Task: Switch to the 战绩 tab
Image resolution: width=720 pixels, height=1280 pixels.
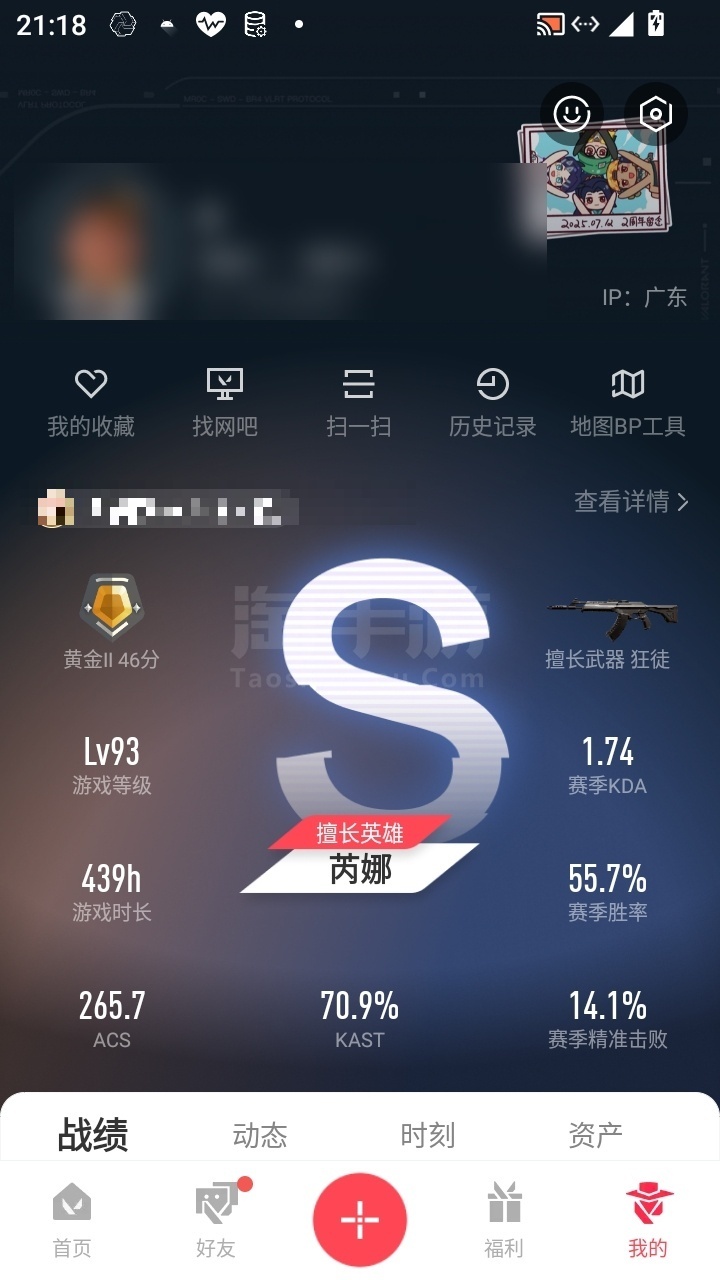Action: point(93,1135)
